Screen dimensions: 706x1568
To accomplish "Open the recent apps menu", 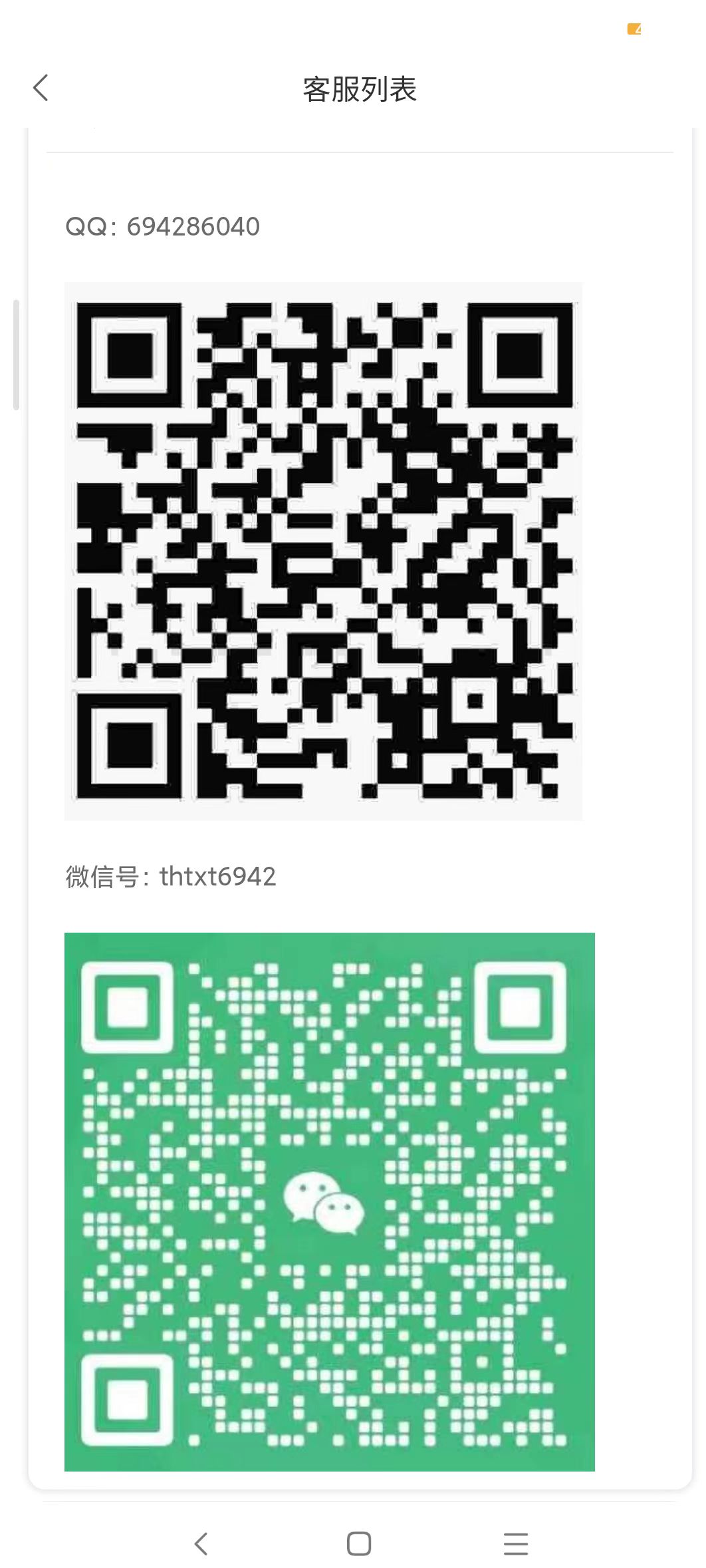I will pyautogui.click(x=516, y=1543).
